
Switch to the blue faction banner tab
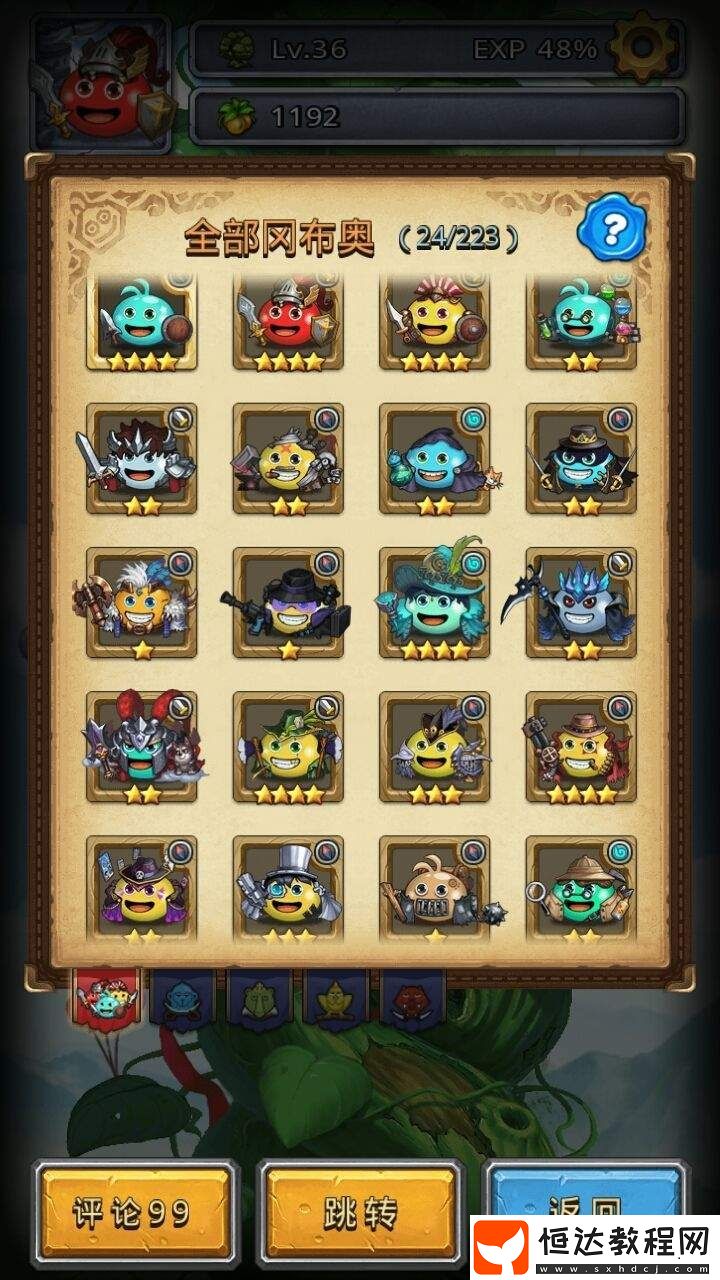point(182,997)
